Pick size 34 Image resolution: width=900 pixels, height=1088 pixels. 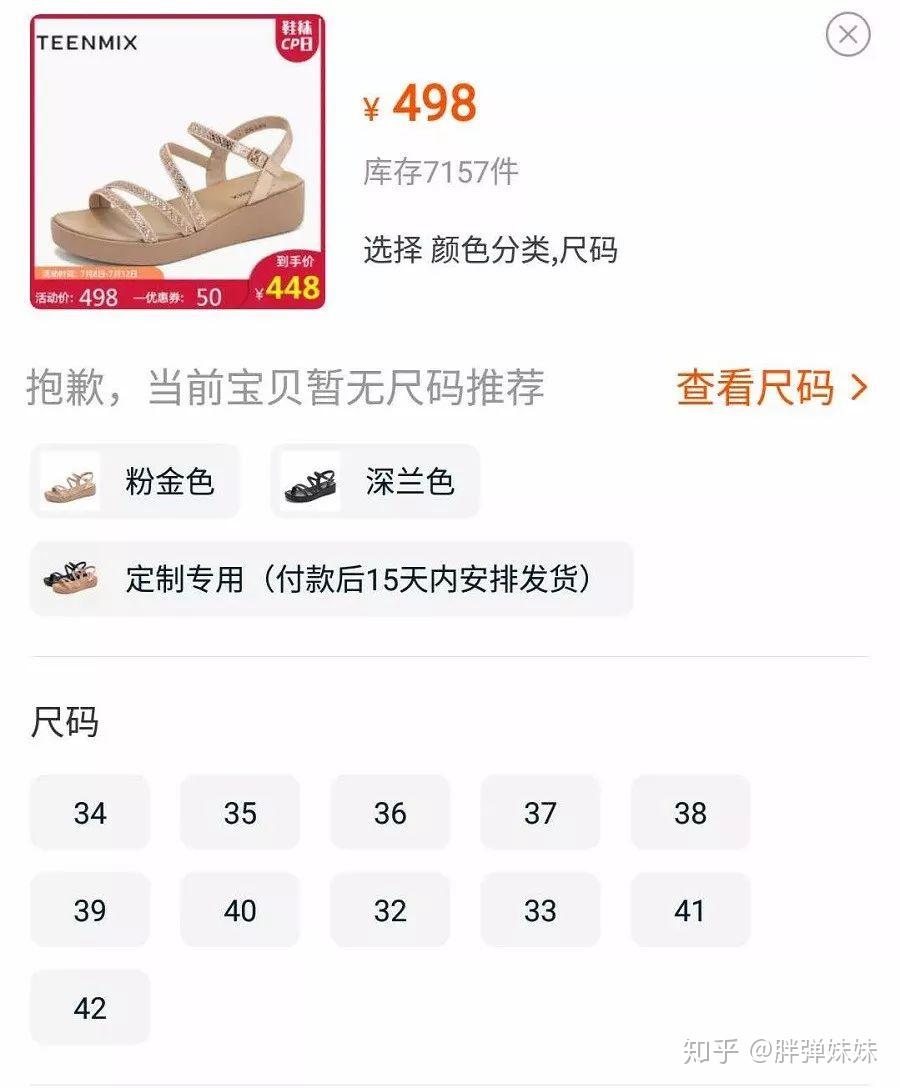[90, 813]
